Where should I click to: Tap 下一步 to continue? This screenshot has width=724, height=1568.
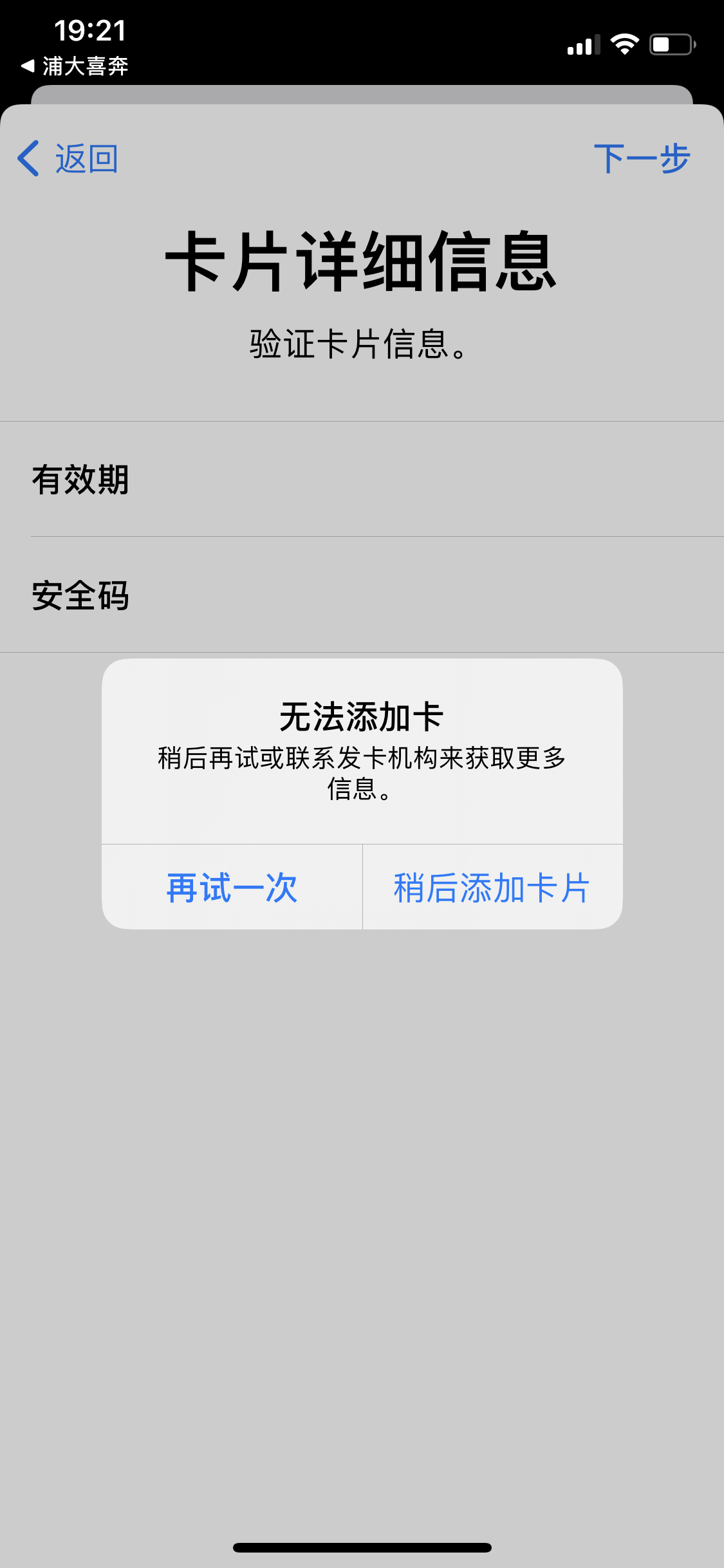coord(641,158)
